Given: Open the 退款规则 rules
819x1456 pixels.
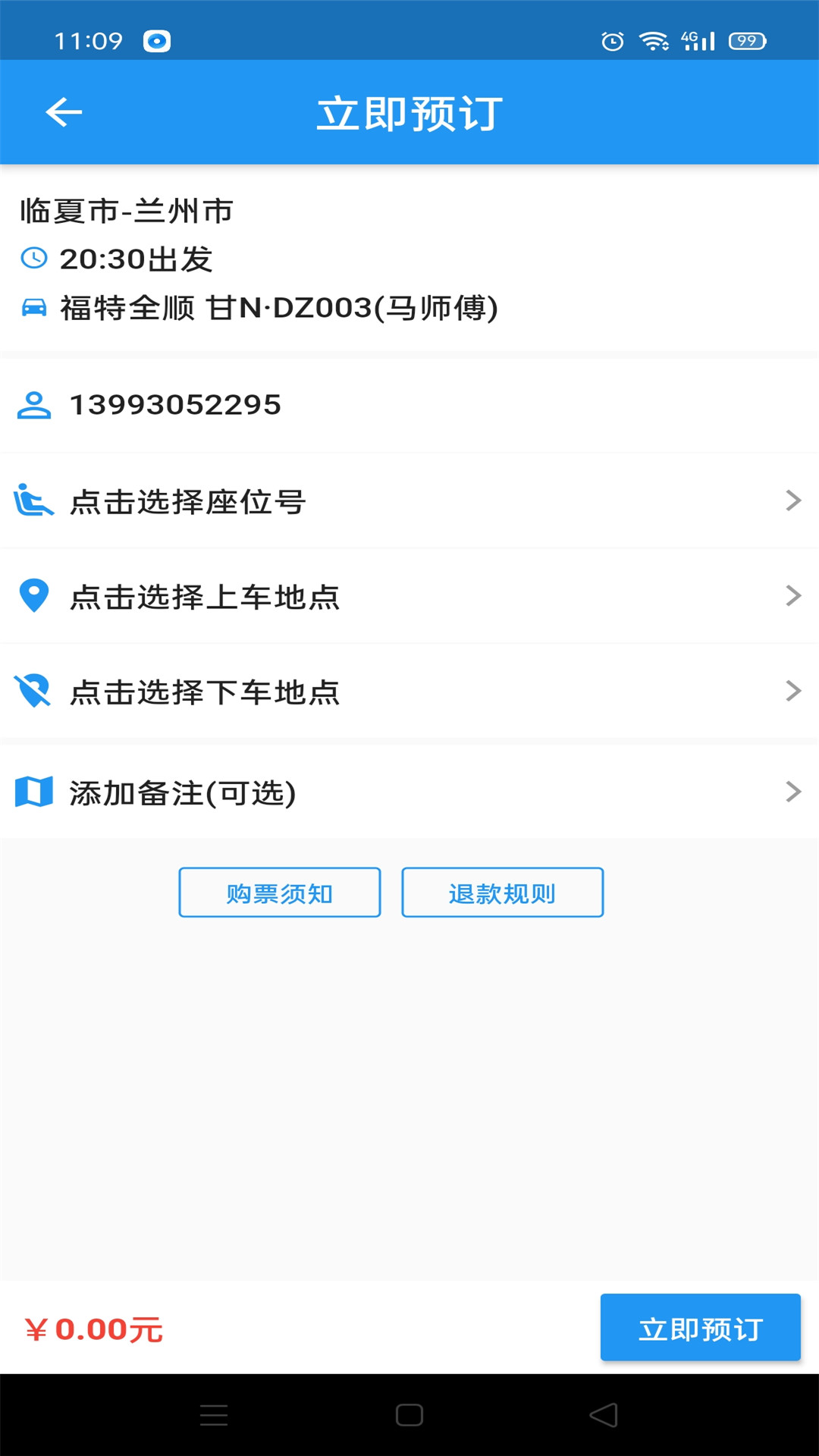Looking at the screenshot, I should coord(501,893).
